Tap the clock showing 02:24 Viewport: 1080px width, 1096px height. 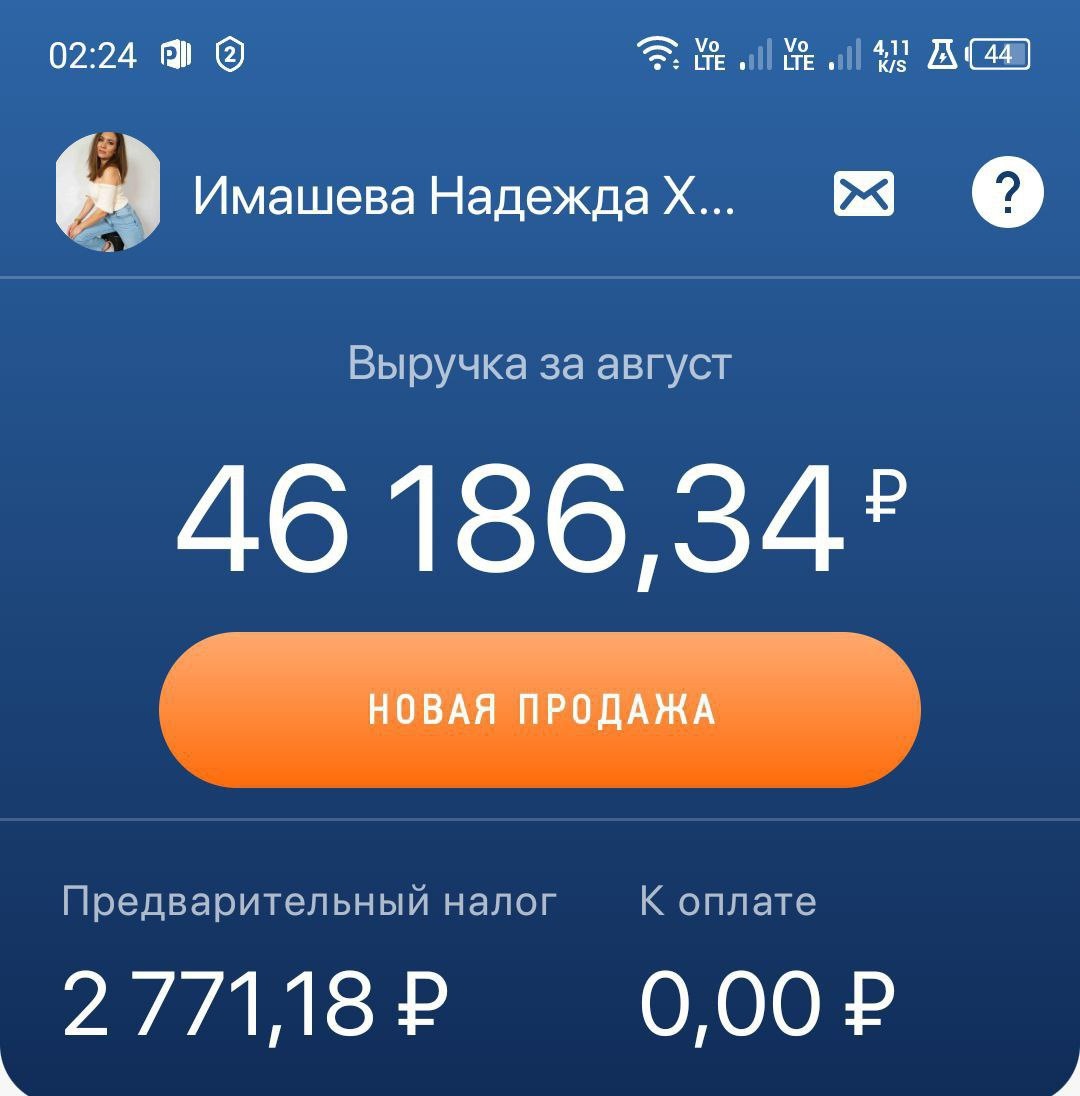point(93,55)
